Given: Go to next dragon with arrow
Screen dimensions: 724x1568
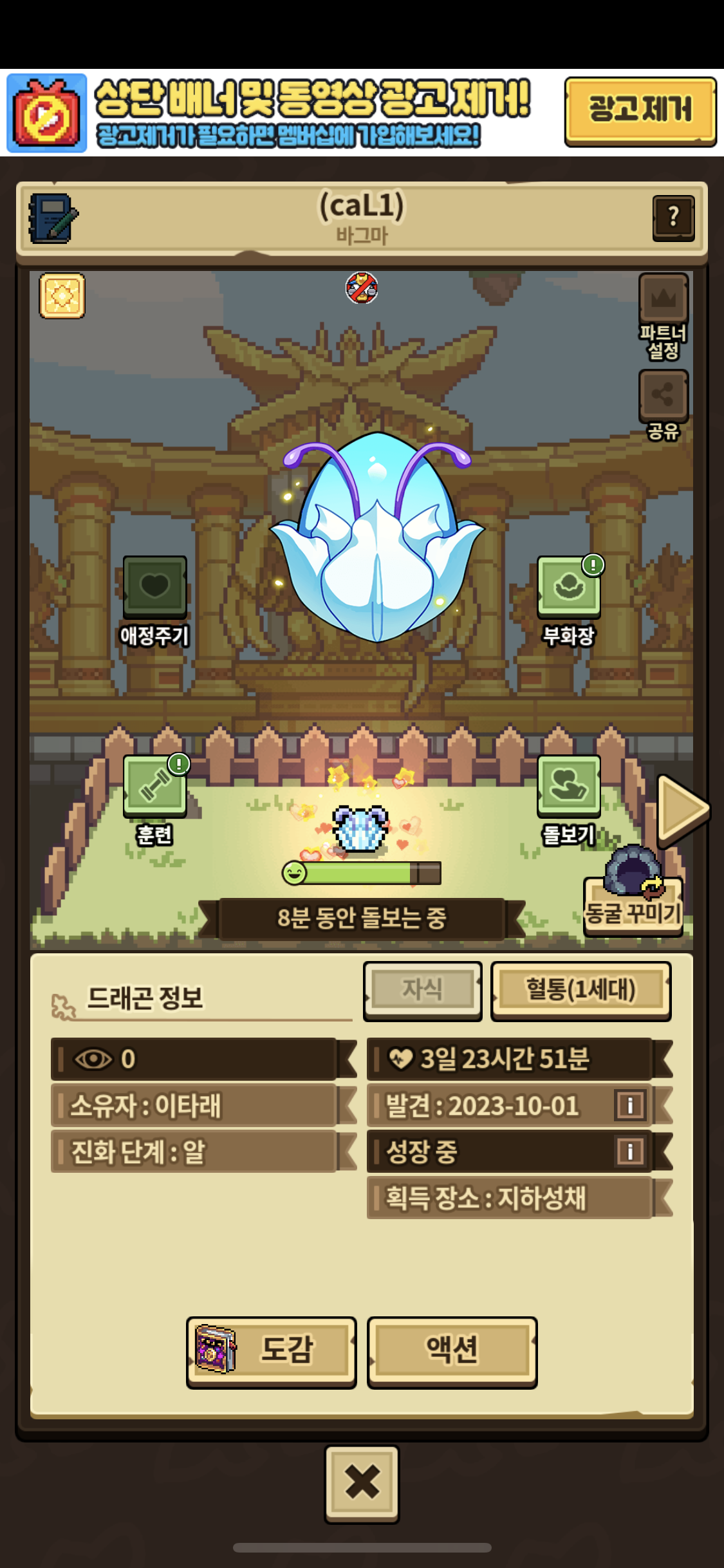Looking at the screenshot, I should point(681,810).
